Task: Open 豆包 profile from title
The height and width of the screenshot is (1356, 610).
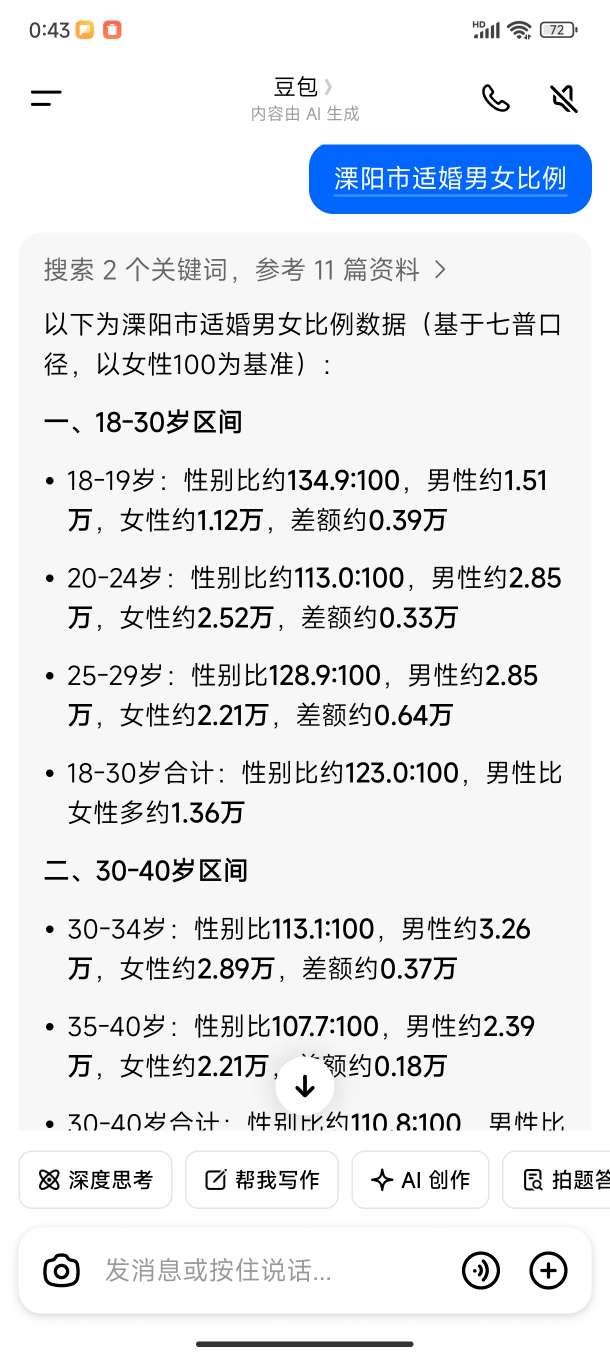Action: click(304, 87)
